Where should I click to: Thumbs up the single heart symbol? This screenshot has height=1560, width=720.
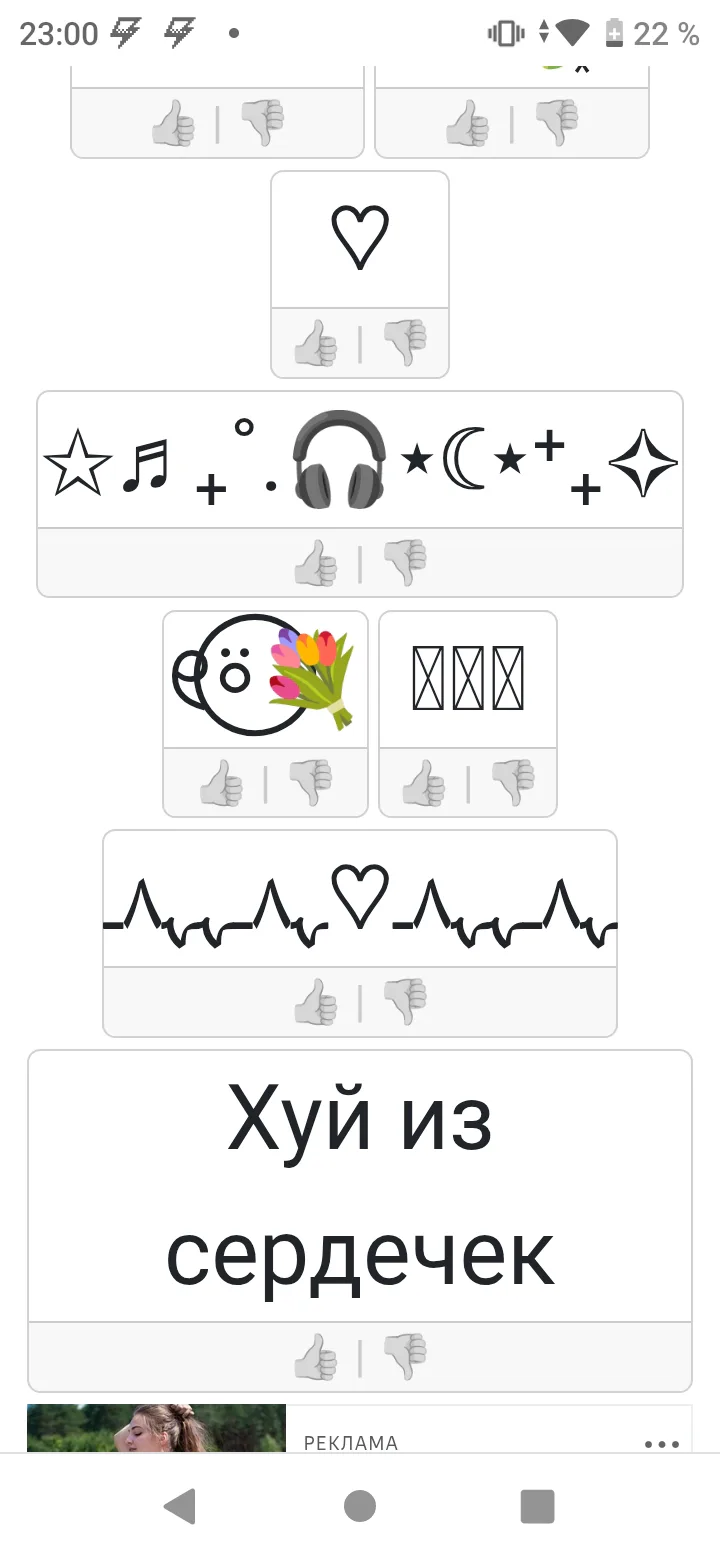coord(316,343)
